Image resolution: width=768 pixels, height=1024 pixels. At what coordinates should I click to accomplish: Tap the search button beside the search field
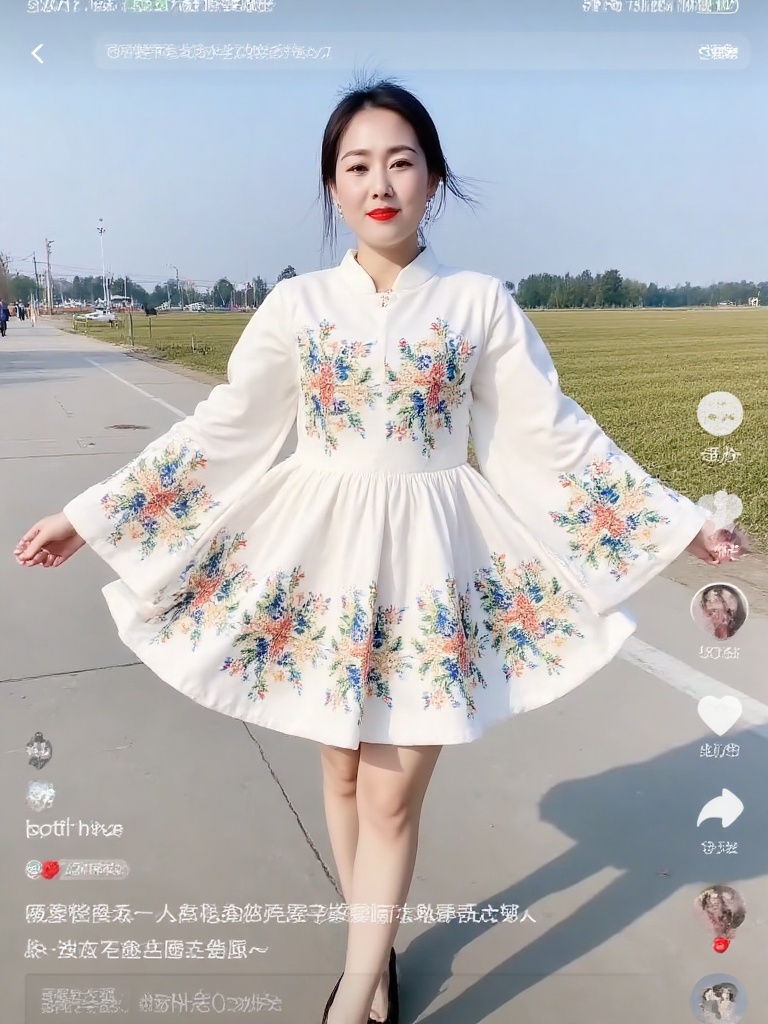point(718,52)
